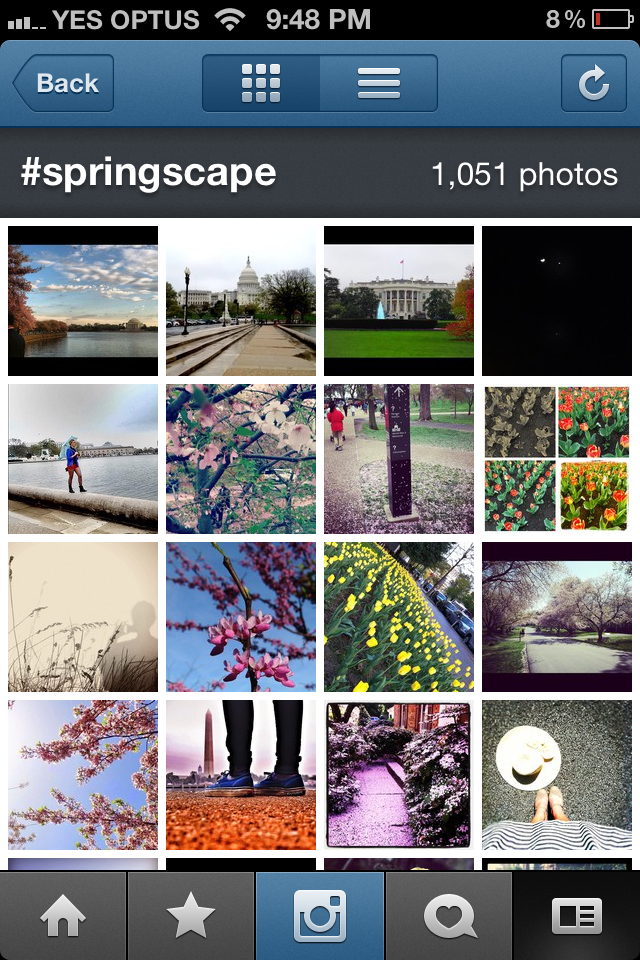Open the camera tab
The image size is (640, 960).
pos(320,916)
